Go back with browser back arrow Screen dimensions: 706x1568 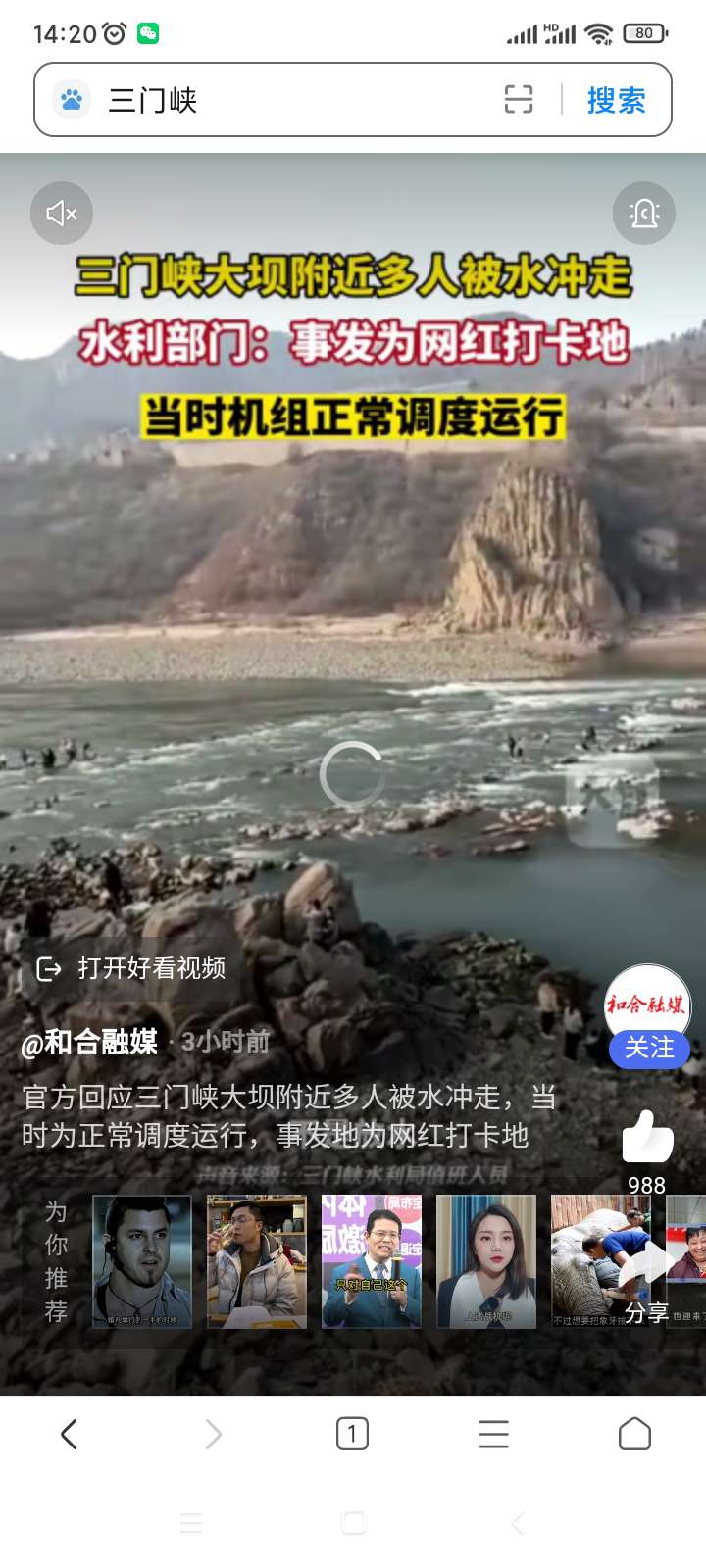pyautogui.click(x=70, y=1434)
